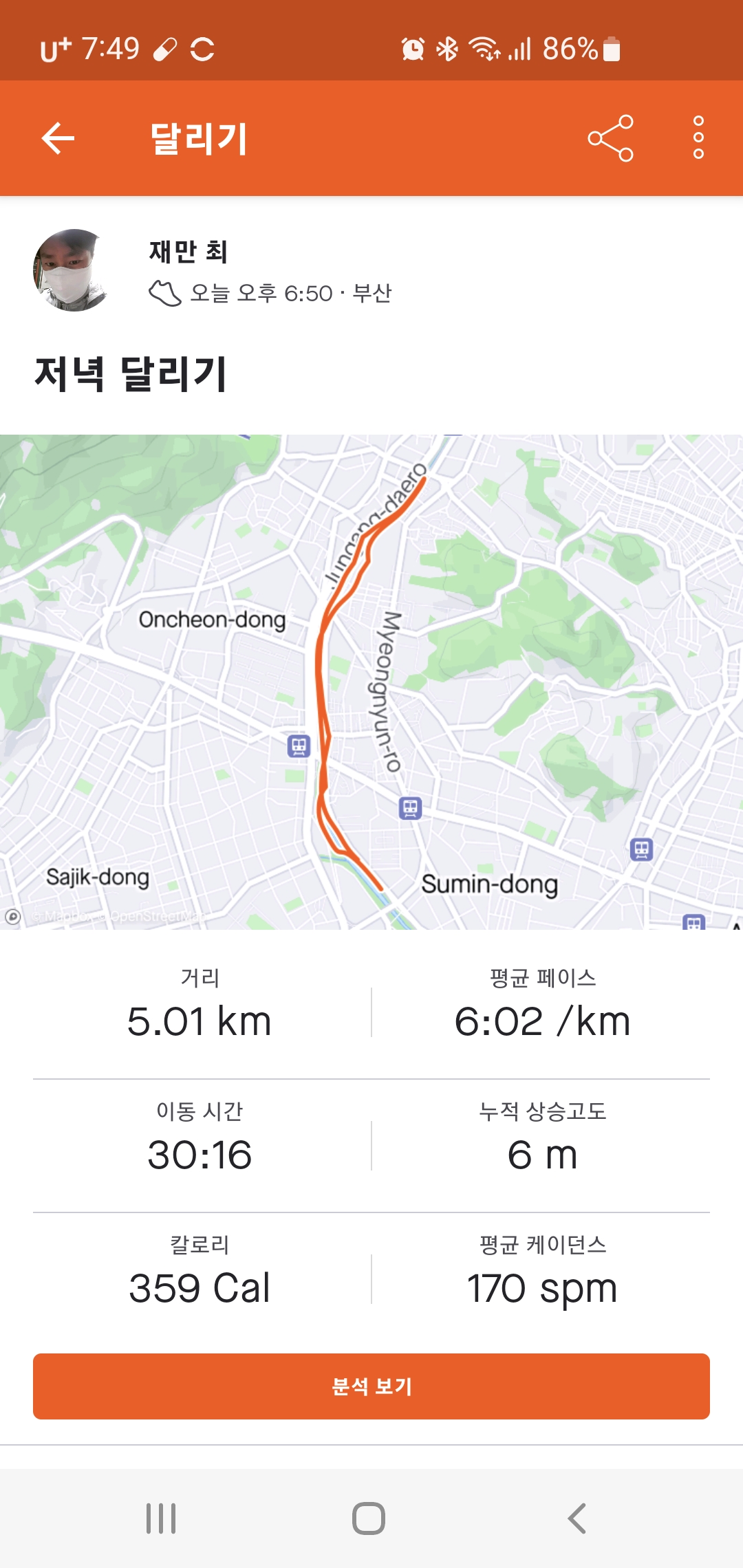
Task: Open recent apps from the navigation bar
Action: [x=161, y=1518]
